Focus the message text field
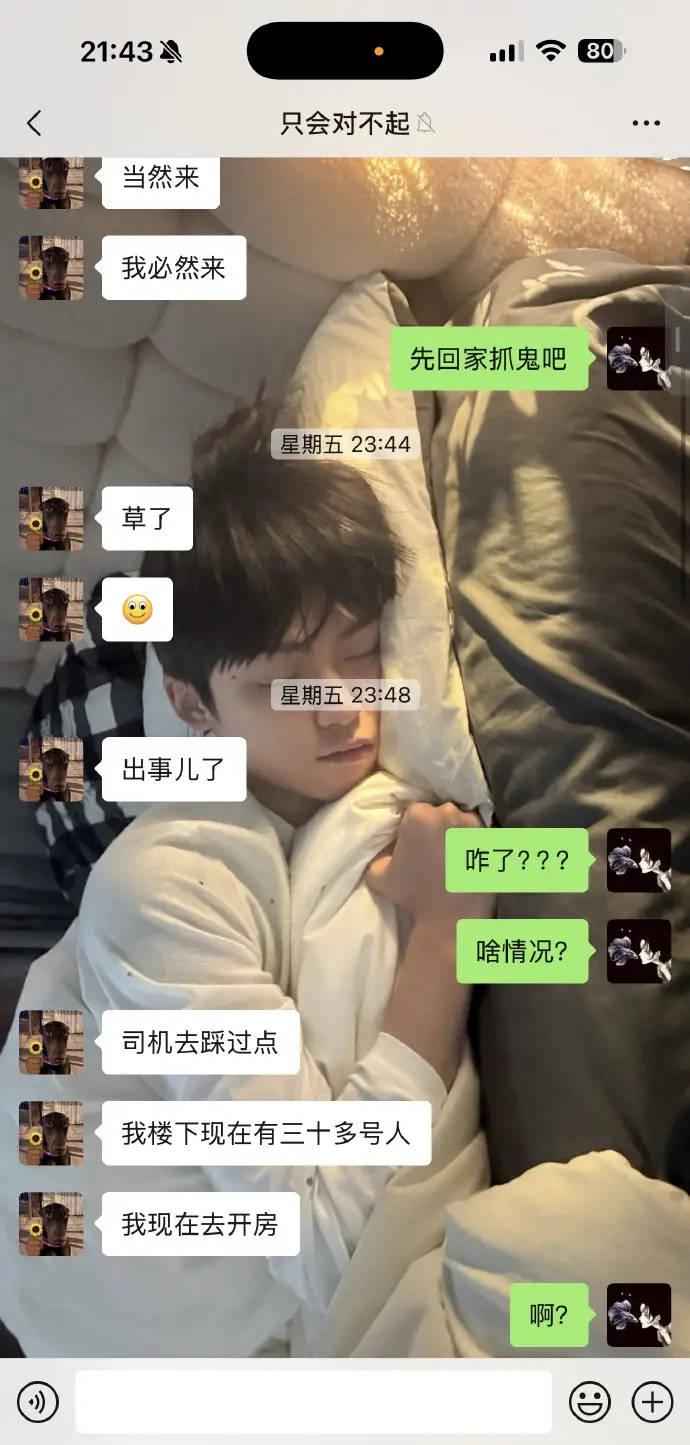This screenshot has width=690, height=1445. coord(313,1402)
